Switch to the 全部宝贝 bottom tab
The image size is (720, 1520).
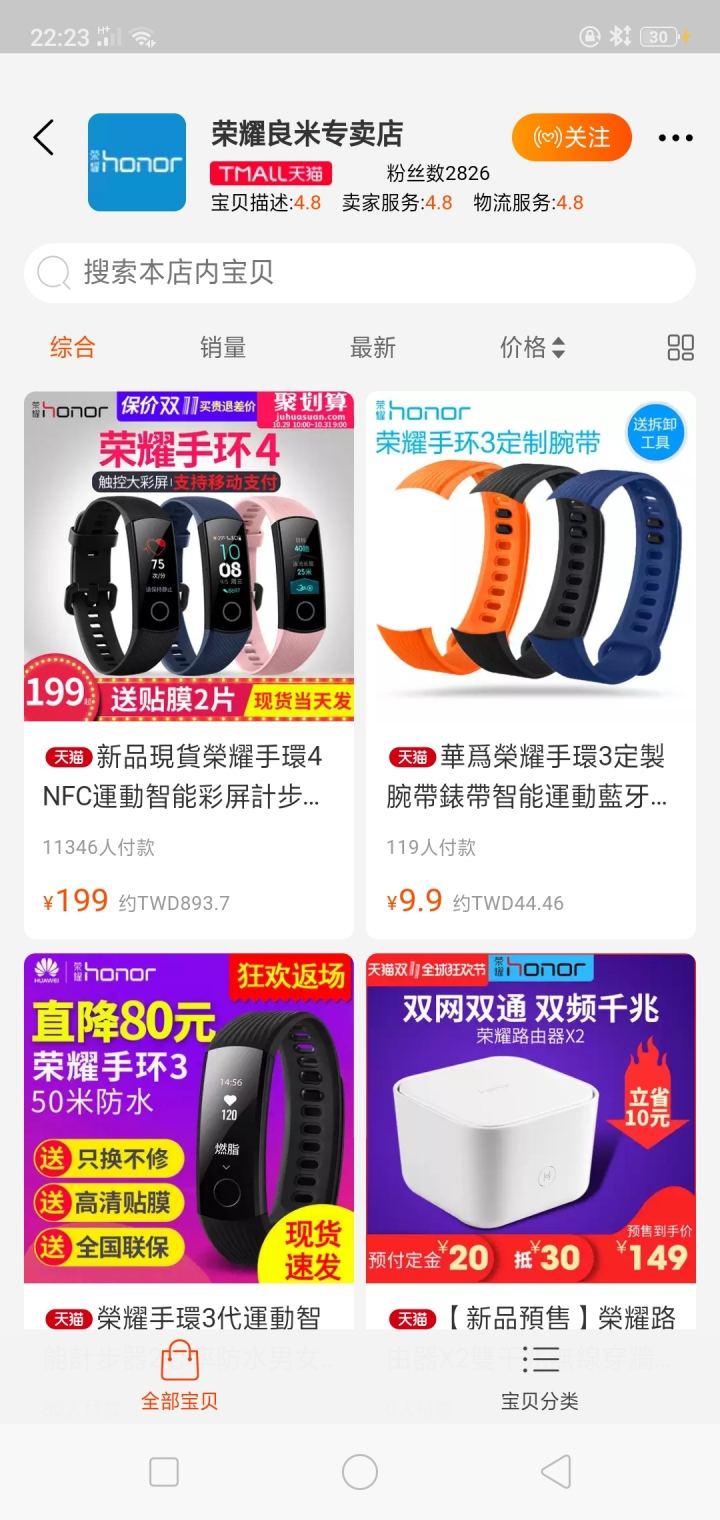179,1376
